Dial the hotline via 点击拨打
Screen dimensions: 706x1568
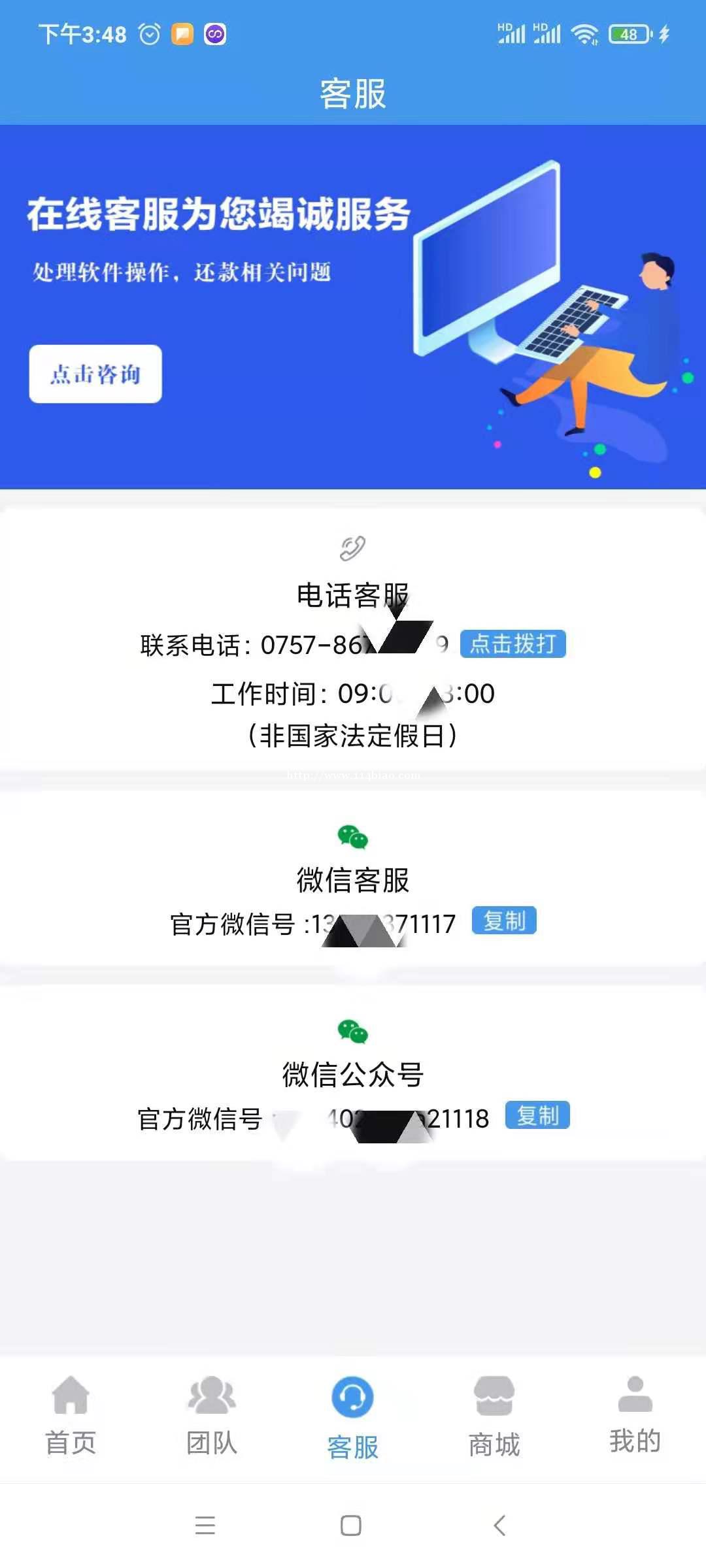click(513, 644)
